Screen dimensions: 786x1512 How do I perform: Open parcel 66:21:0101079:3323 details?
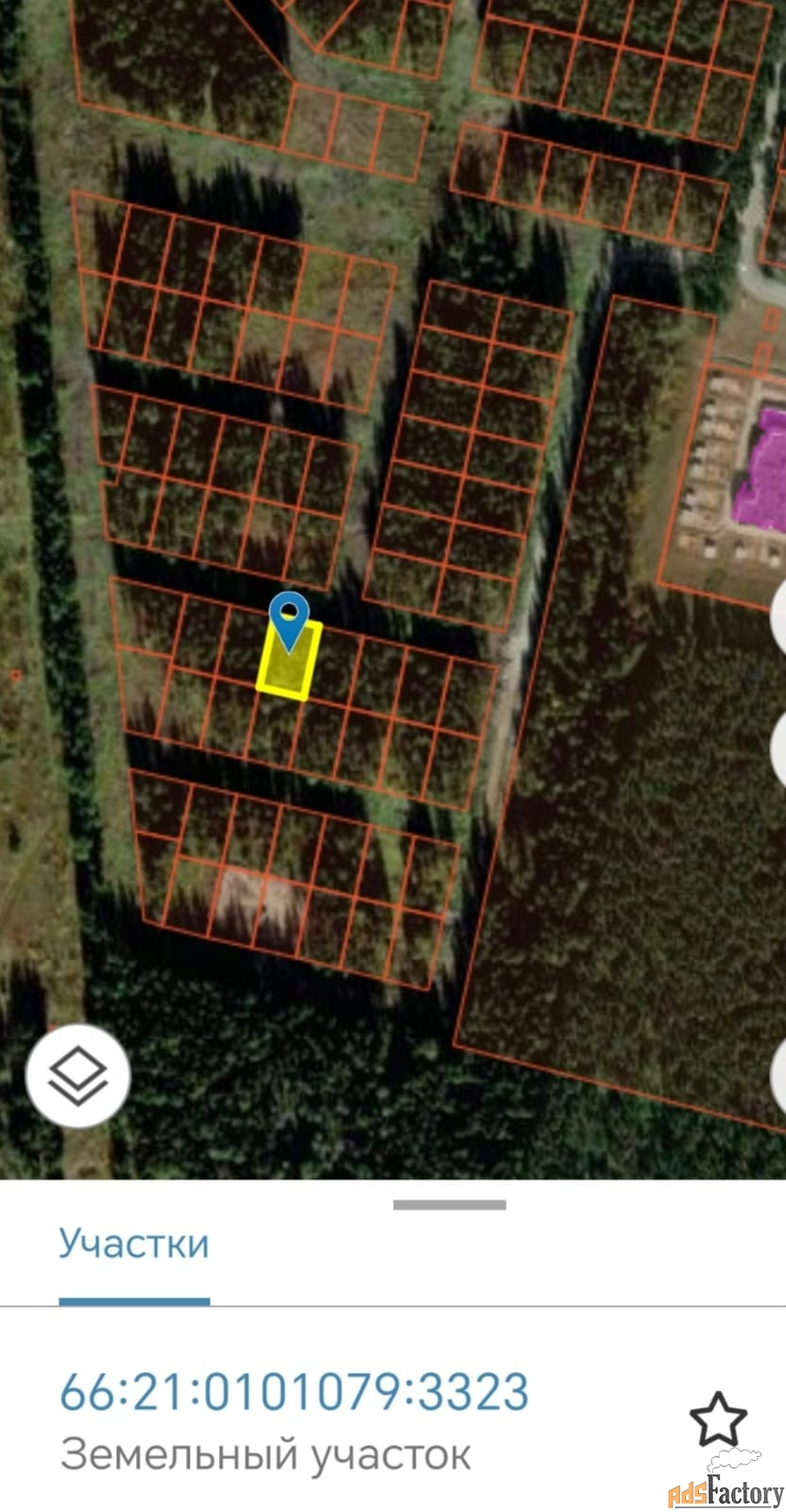click(x=294, y=1393)
